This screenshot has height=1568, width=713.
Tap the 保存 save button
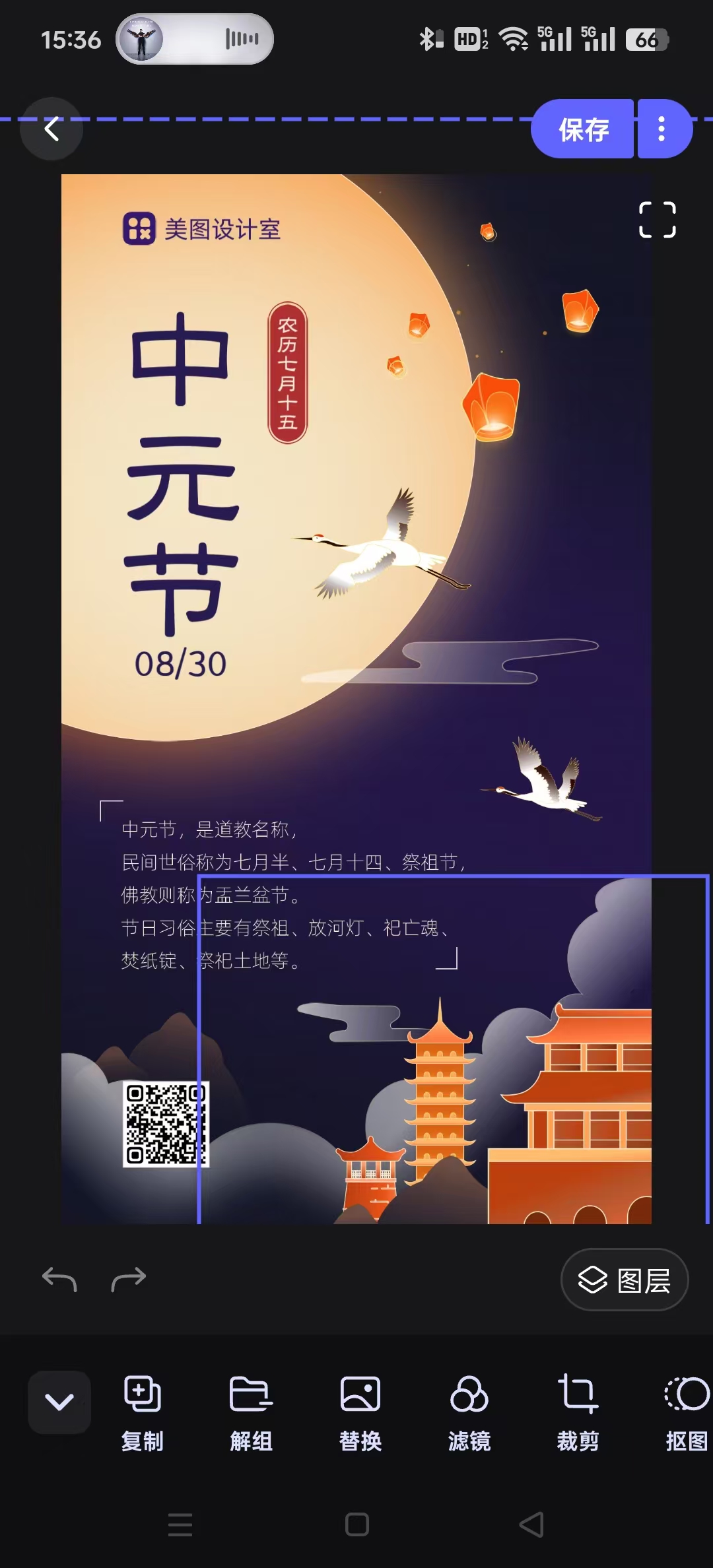[x=582, y=129]
